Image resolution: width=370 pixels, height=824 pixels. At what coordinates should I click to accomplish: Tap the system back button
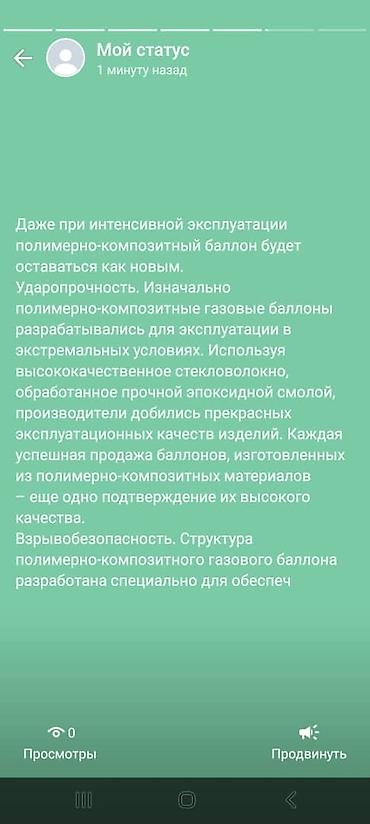(x=291, y=800)
